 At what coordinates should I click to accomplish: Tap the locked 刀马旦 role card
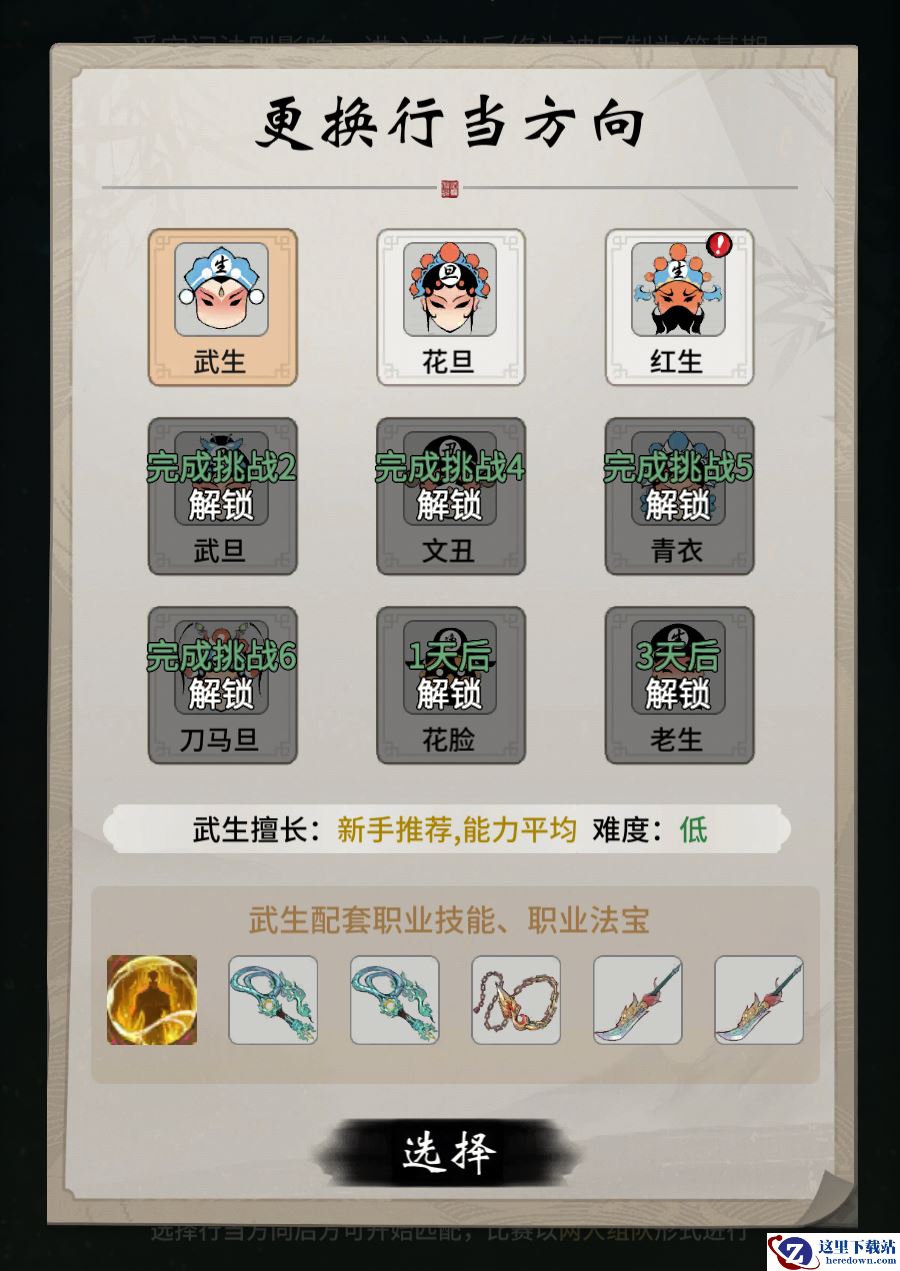(222, 685)
